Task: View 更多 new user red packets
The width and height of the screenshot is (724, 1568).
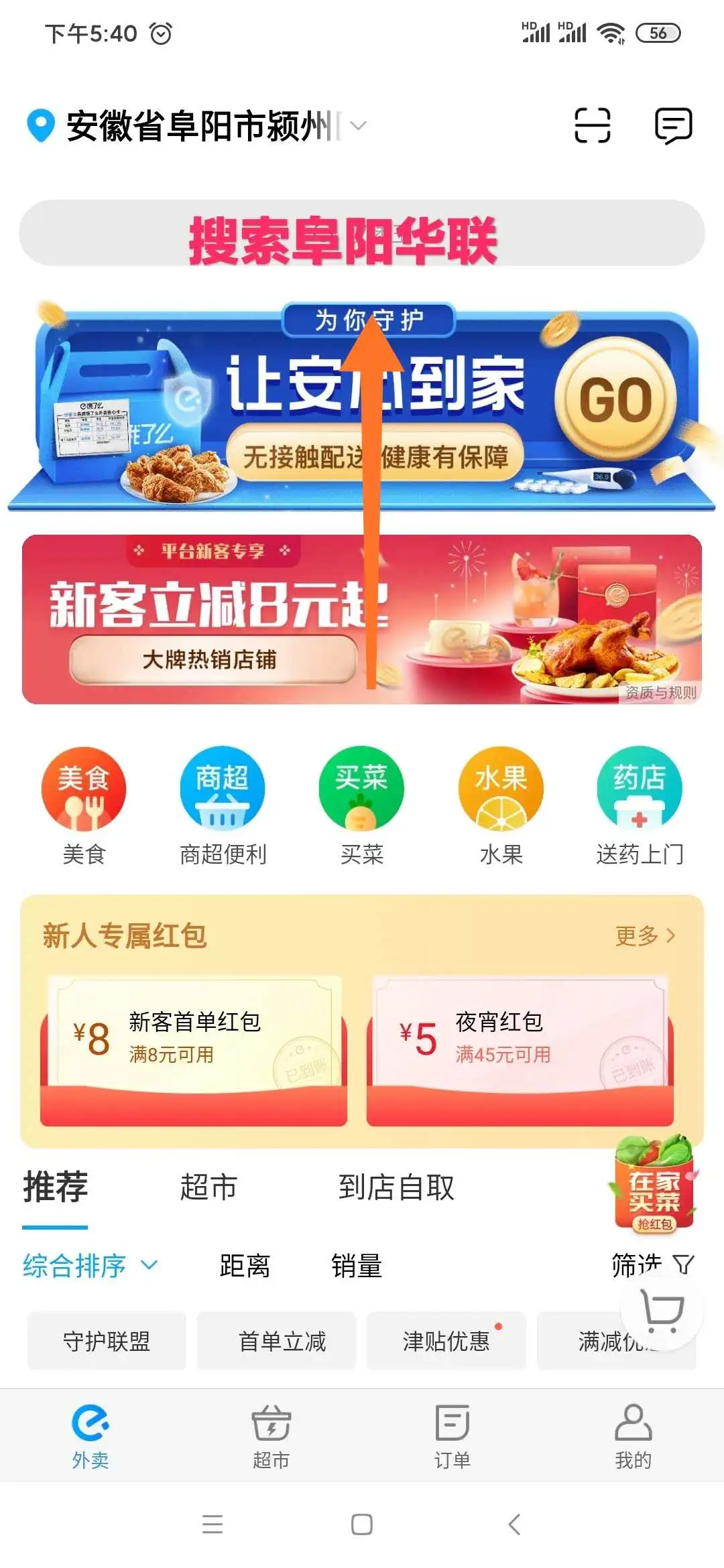Action: click(x=645, y=935)
